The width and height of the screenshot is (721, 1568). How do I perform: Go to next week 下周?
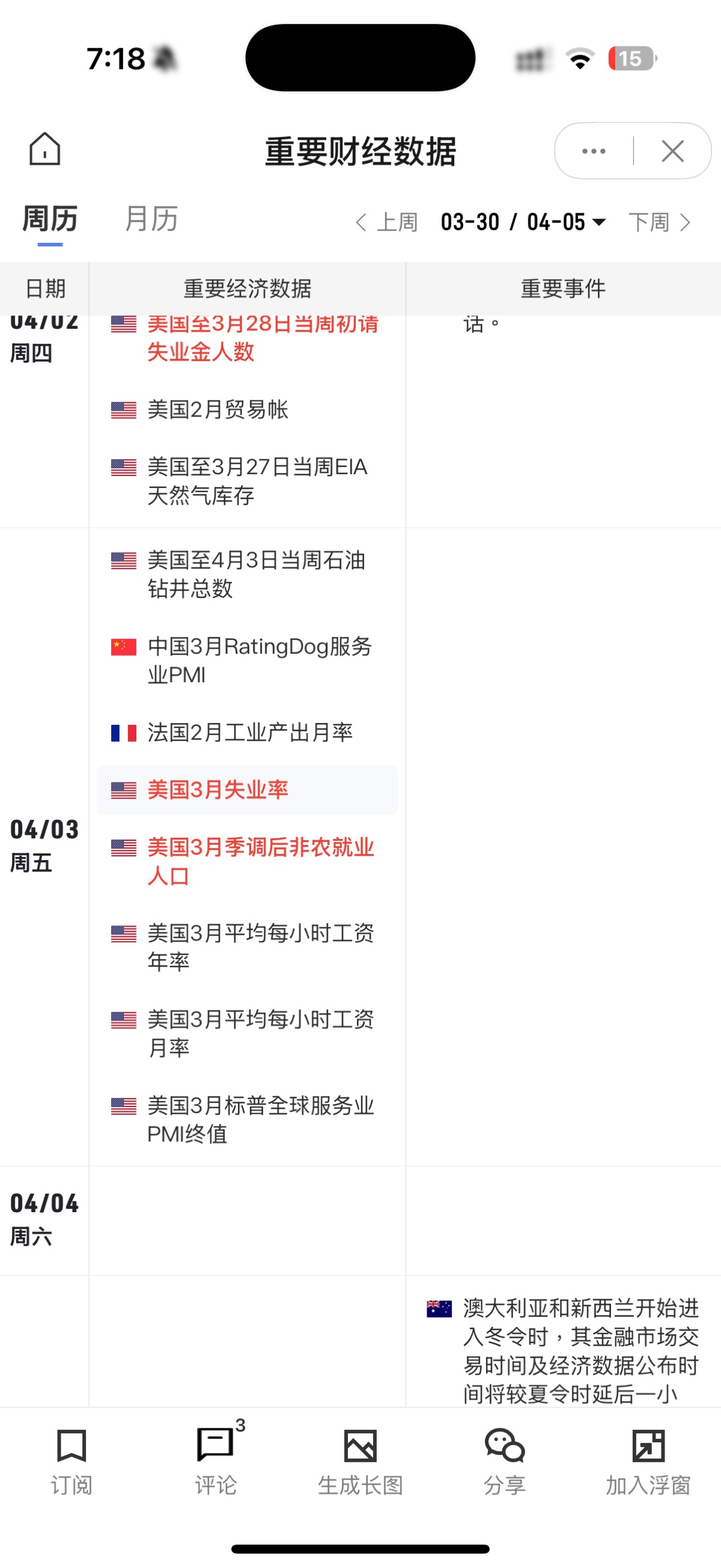tap(660, 222)
